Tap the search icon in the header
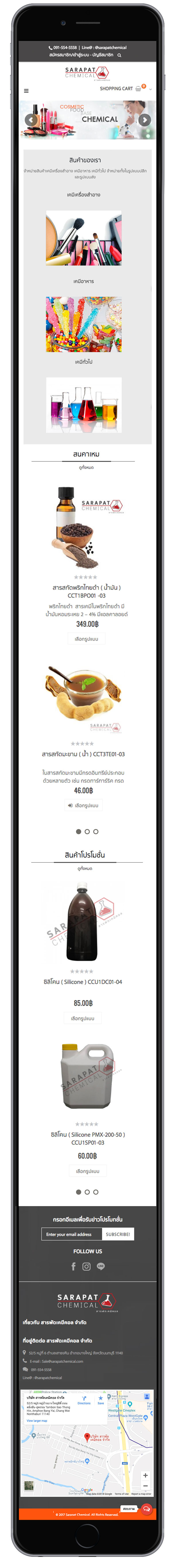Screen dimensions: 173x1568 (x=119, y=55)
